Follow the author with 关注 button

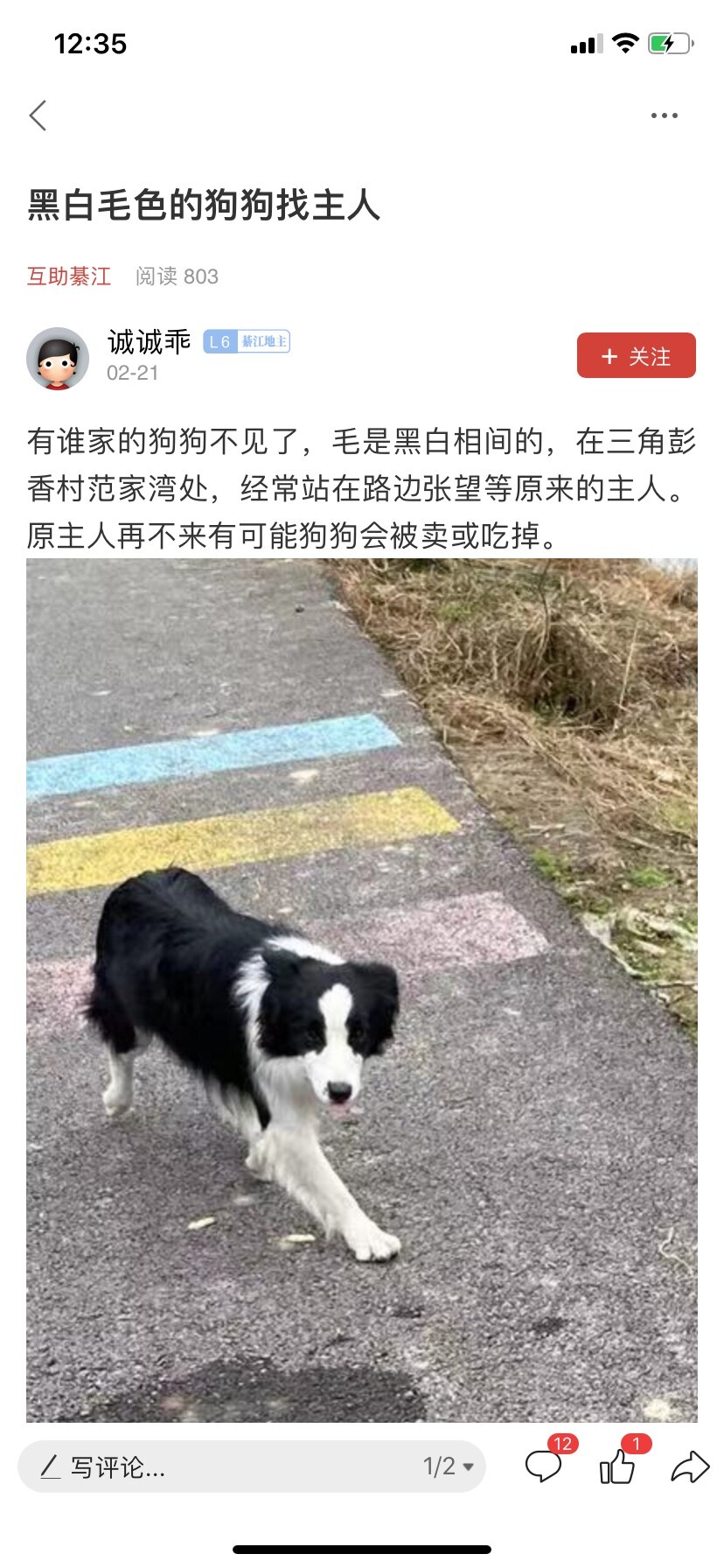(636, 356)
